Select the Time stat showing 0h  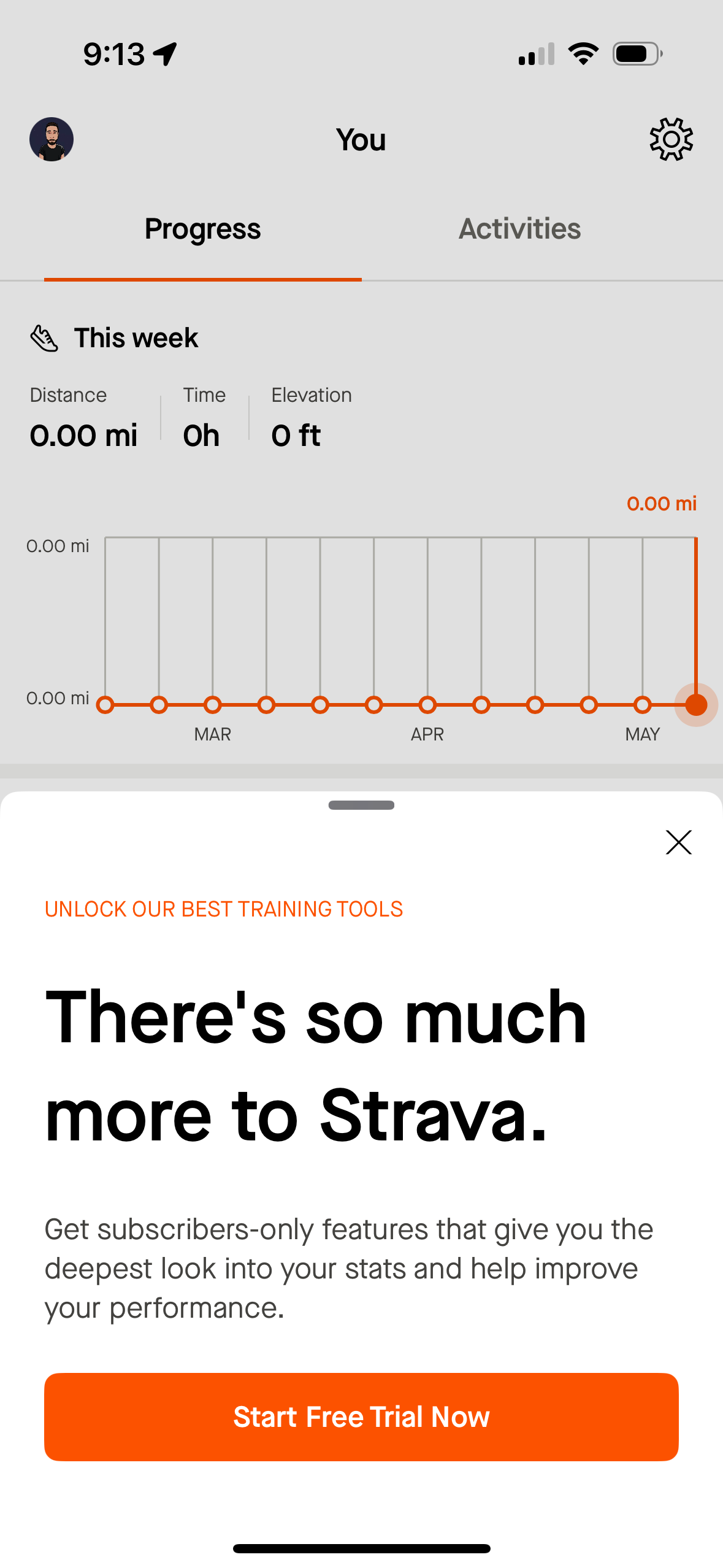click(x=201, y=434)
